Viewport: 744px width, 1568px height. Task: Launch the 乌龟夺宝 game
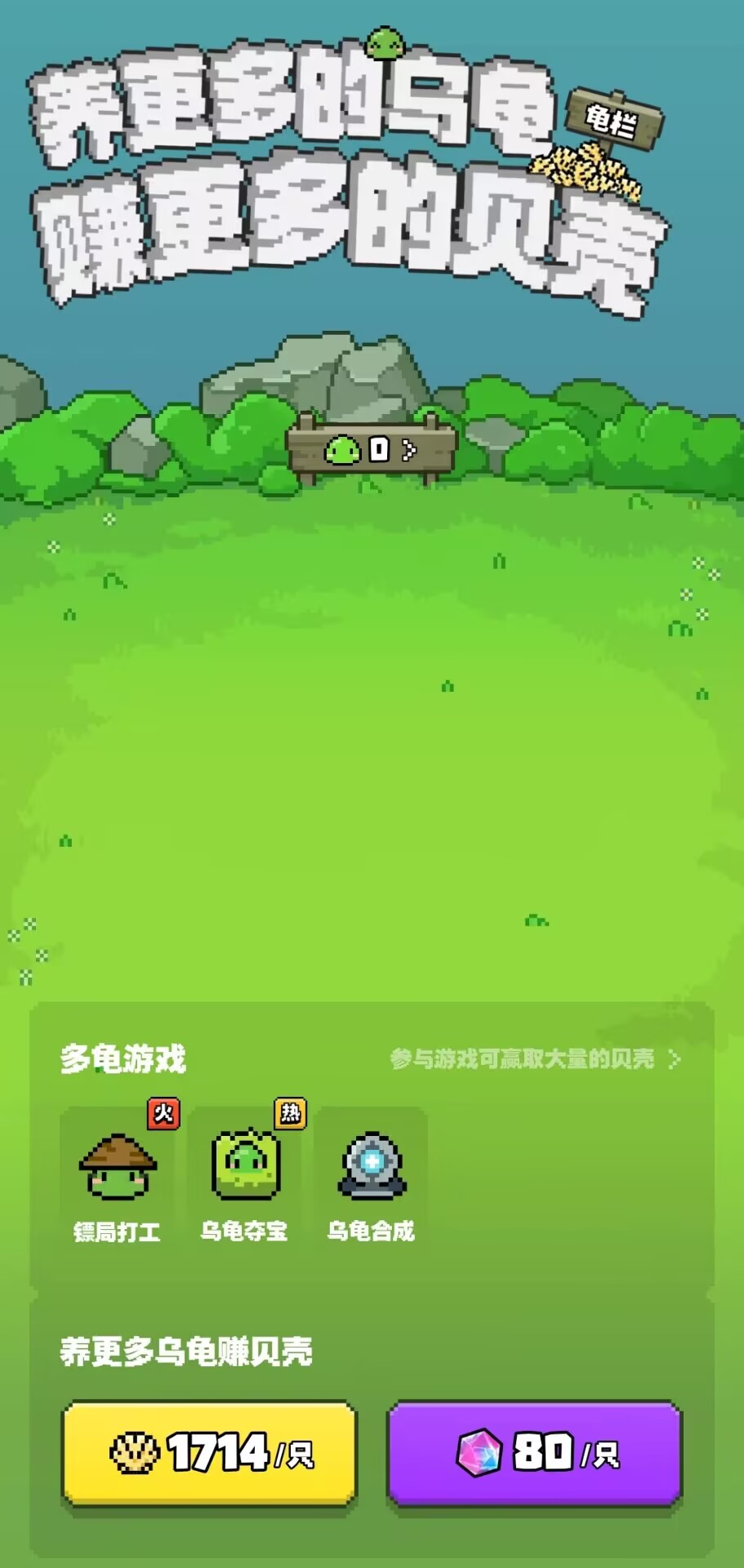click(x=244, y=1175)
